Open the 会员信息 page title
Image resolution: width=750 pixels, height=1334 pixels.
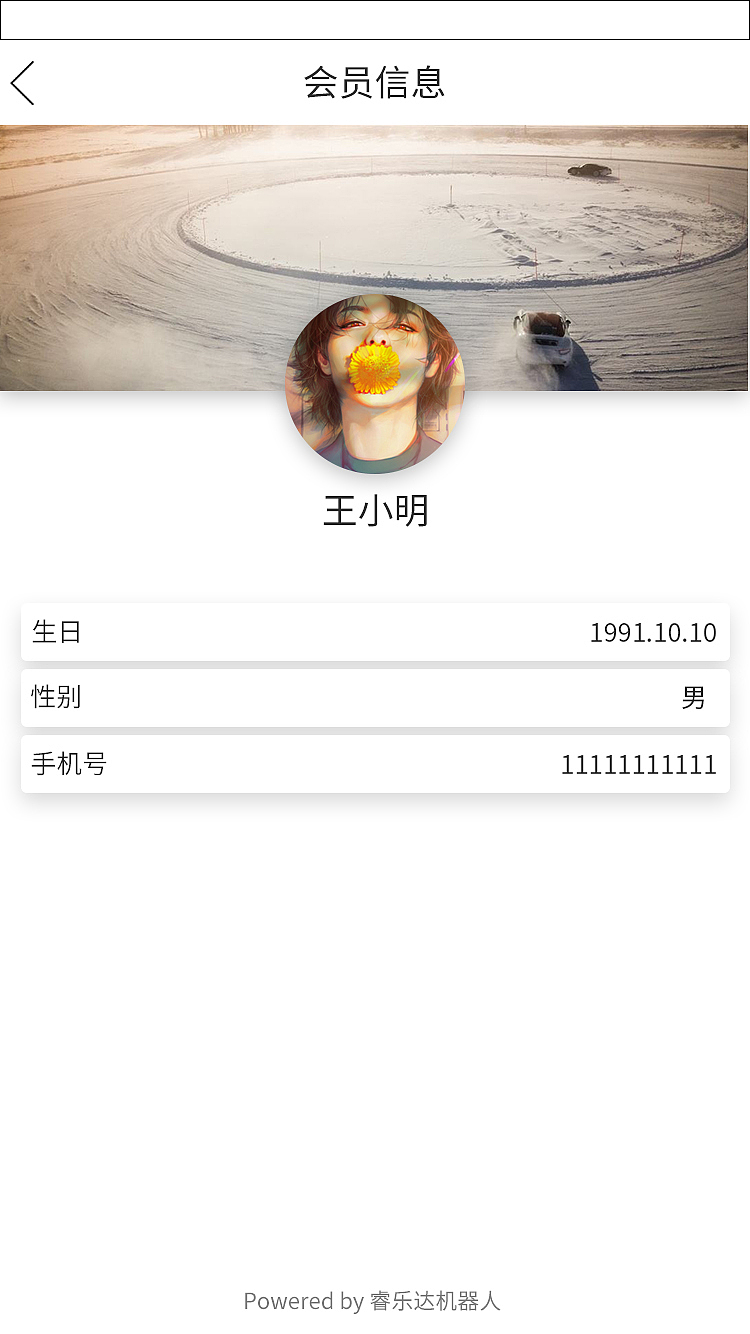click(x=375, y=84)
